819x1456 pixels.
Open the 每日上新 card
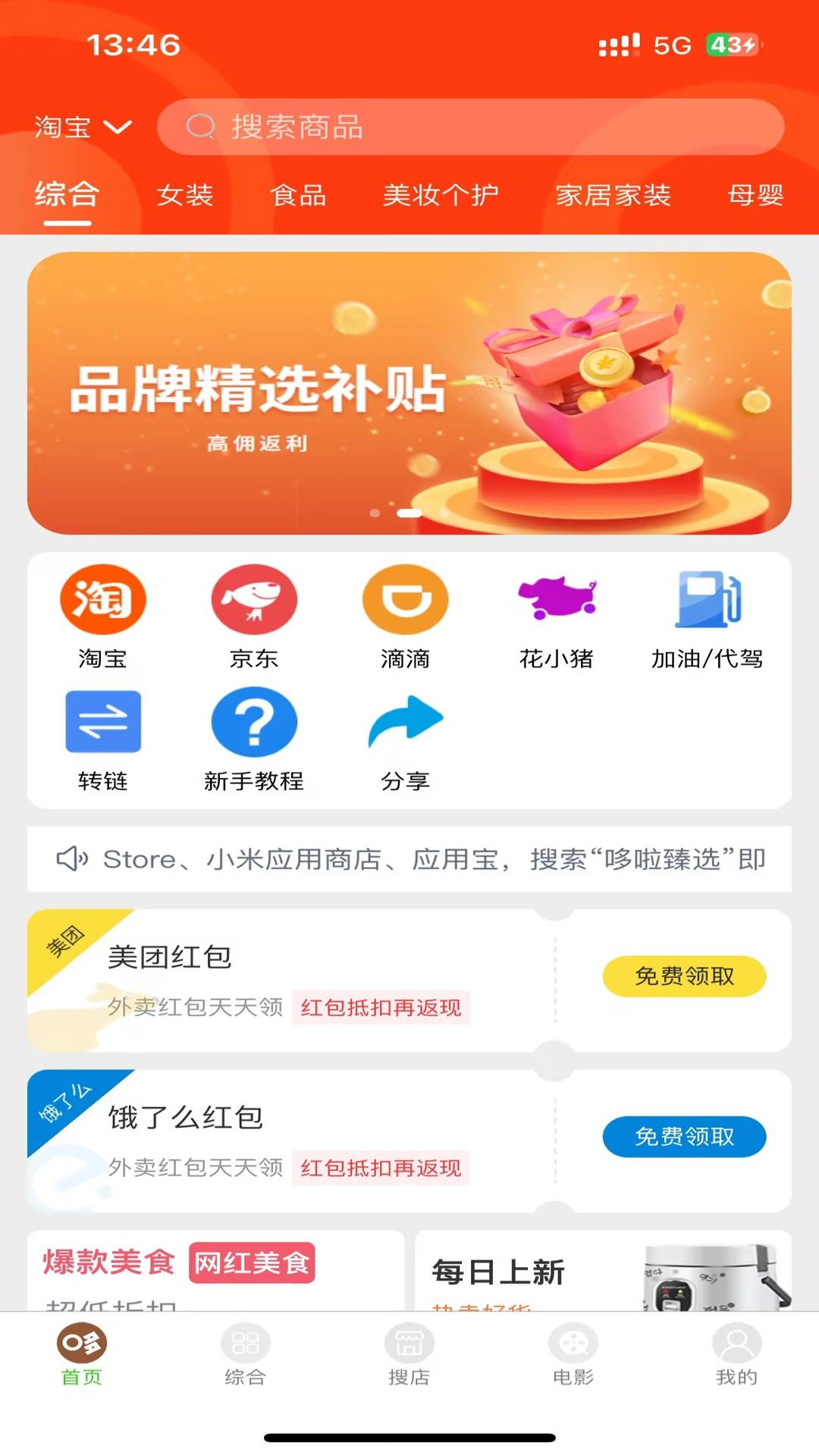604,1271
